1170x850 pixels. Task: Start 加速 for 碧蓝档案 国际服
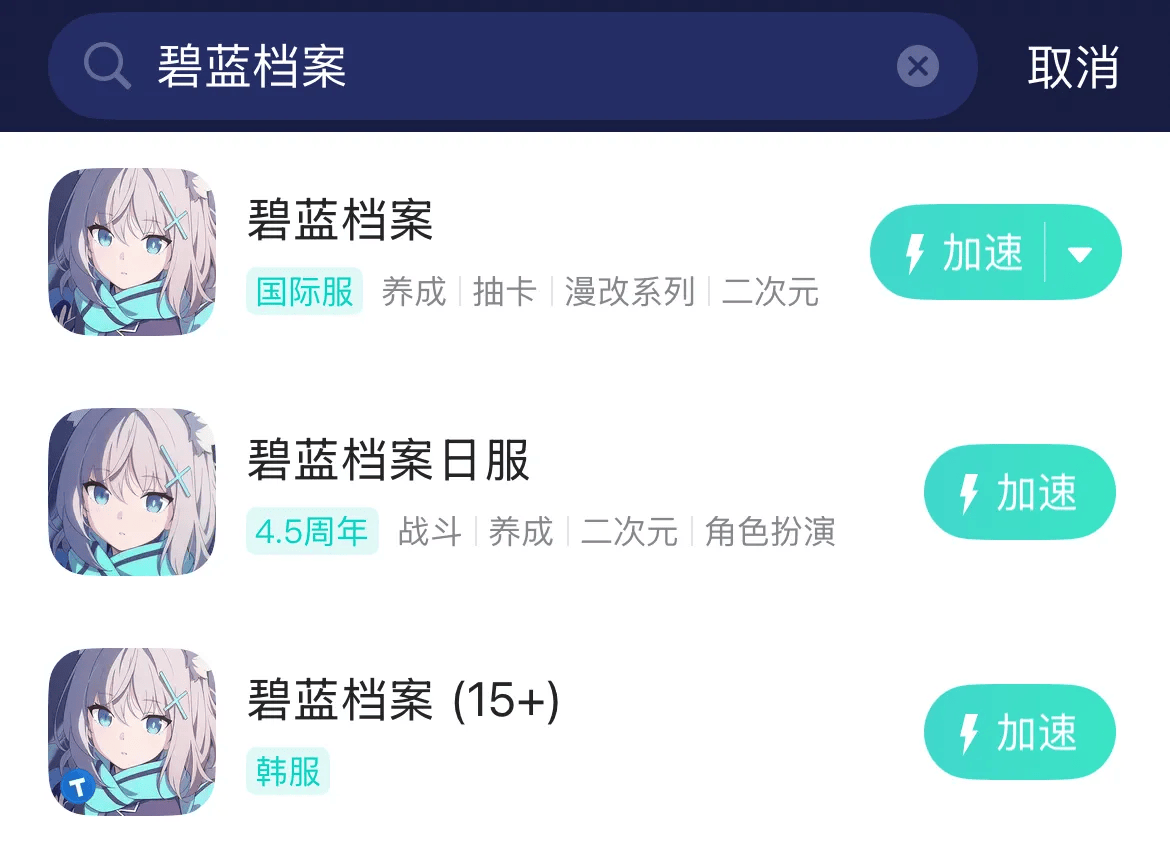click(x=960, y=253)
